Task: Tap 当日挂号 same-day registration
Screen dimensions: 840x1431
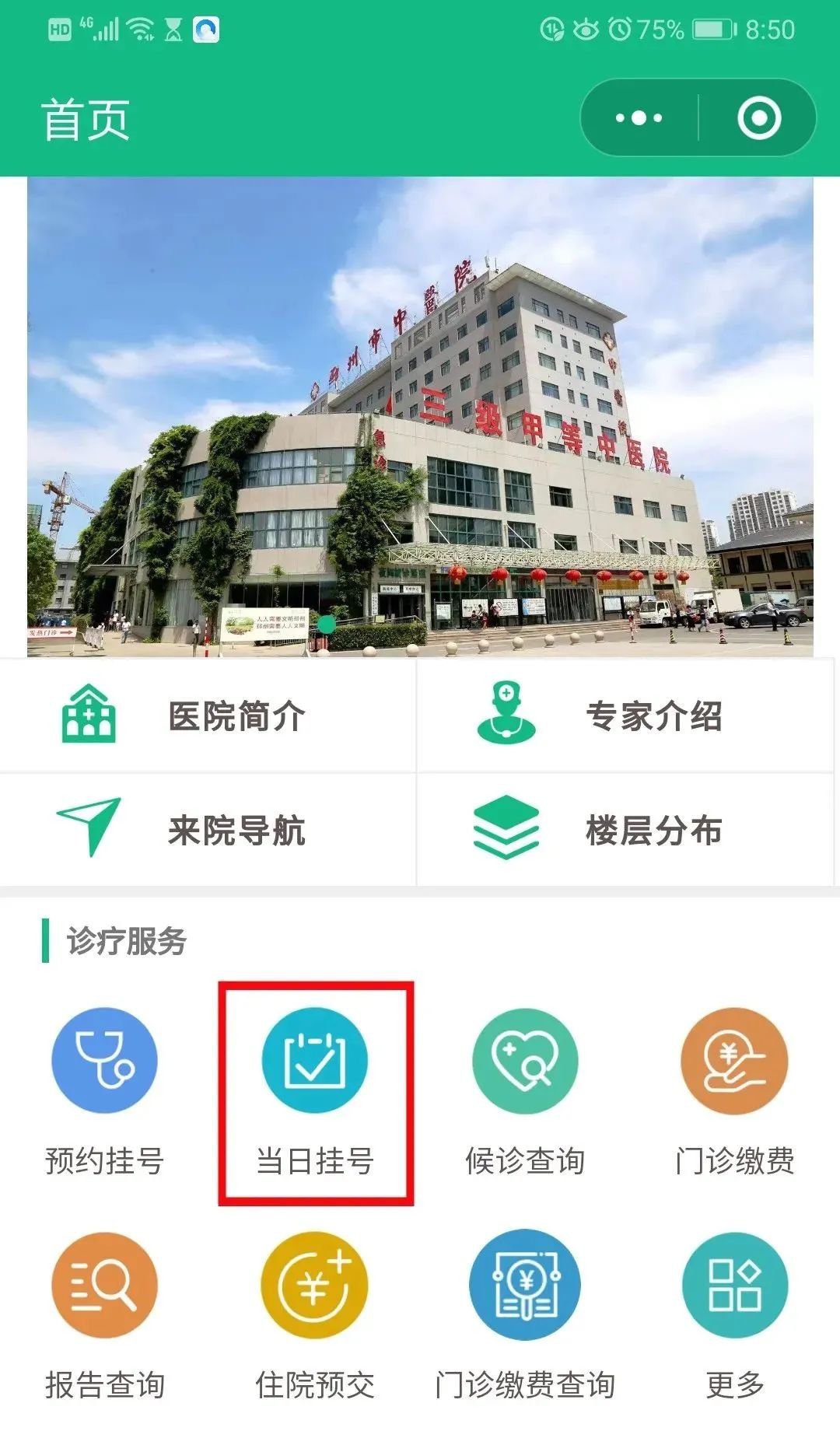Action: (x=315, y=1089)
